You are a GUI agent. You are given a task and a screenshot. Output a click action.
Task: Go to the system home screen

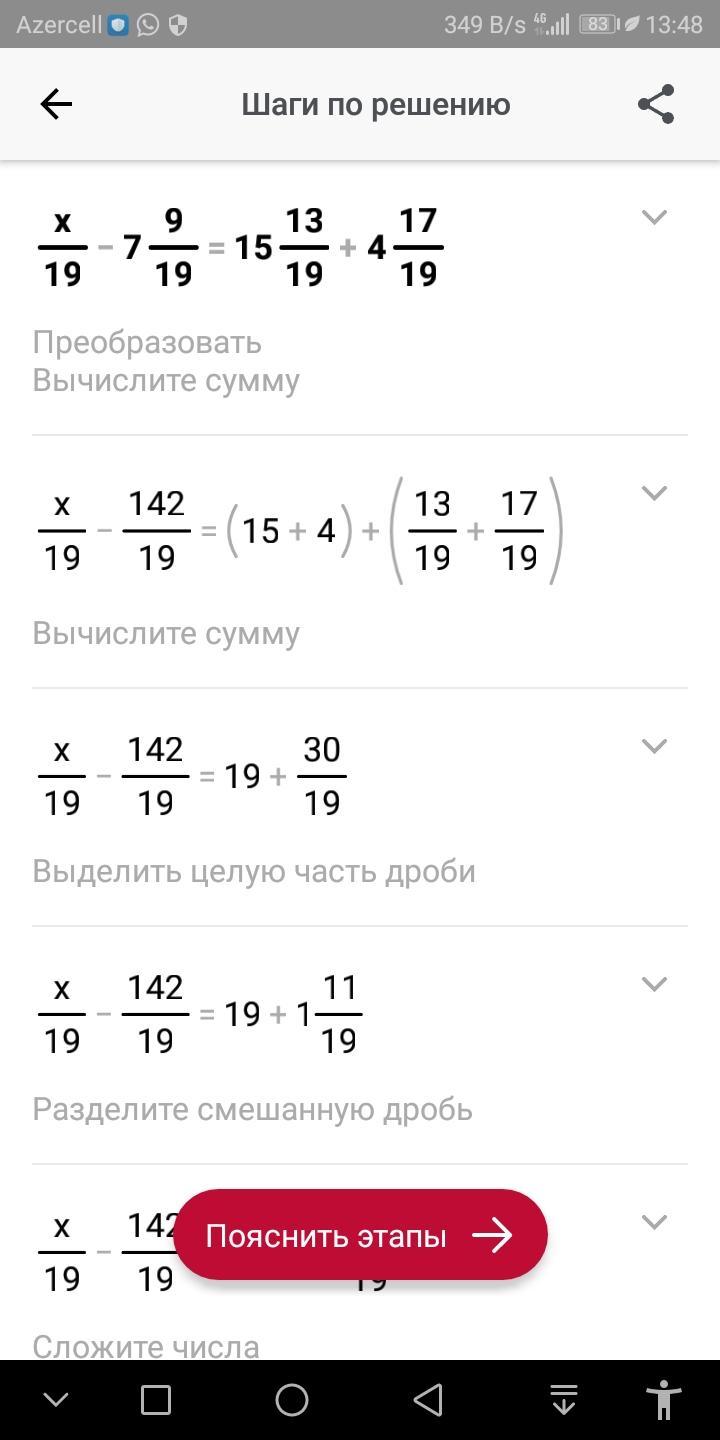[x=292, y=1400]
